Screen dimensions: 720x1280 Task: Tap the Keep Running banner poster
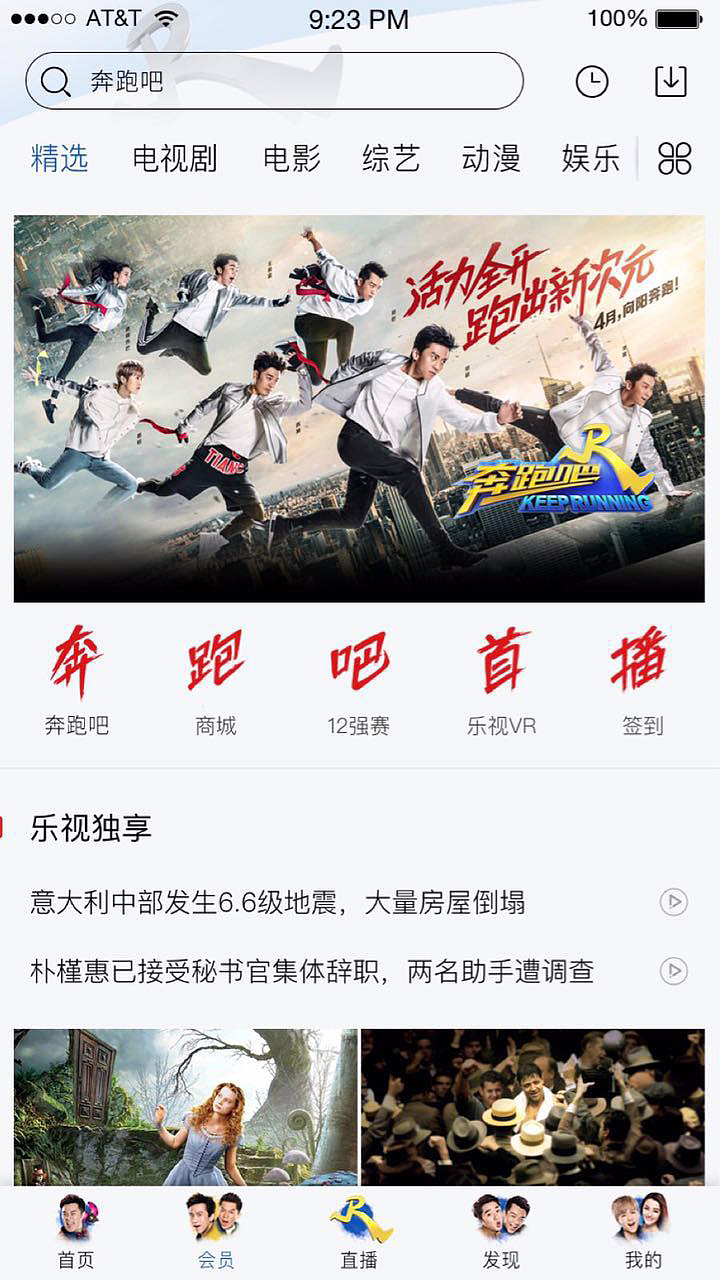point(360,405)
